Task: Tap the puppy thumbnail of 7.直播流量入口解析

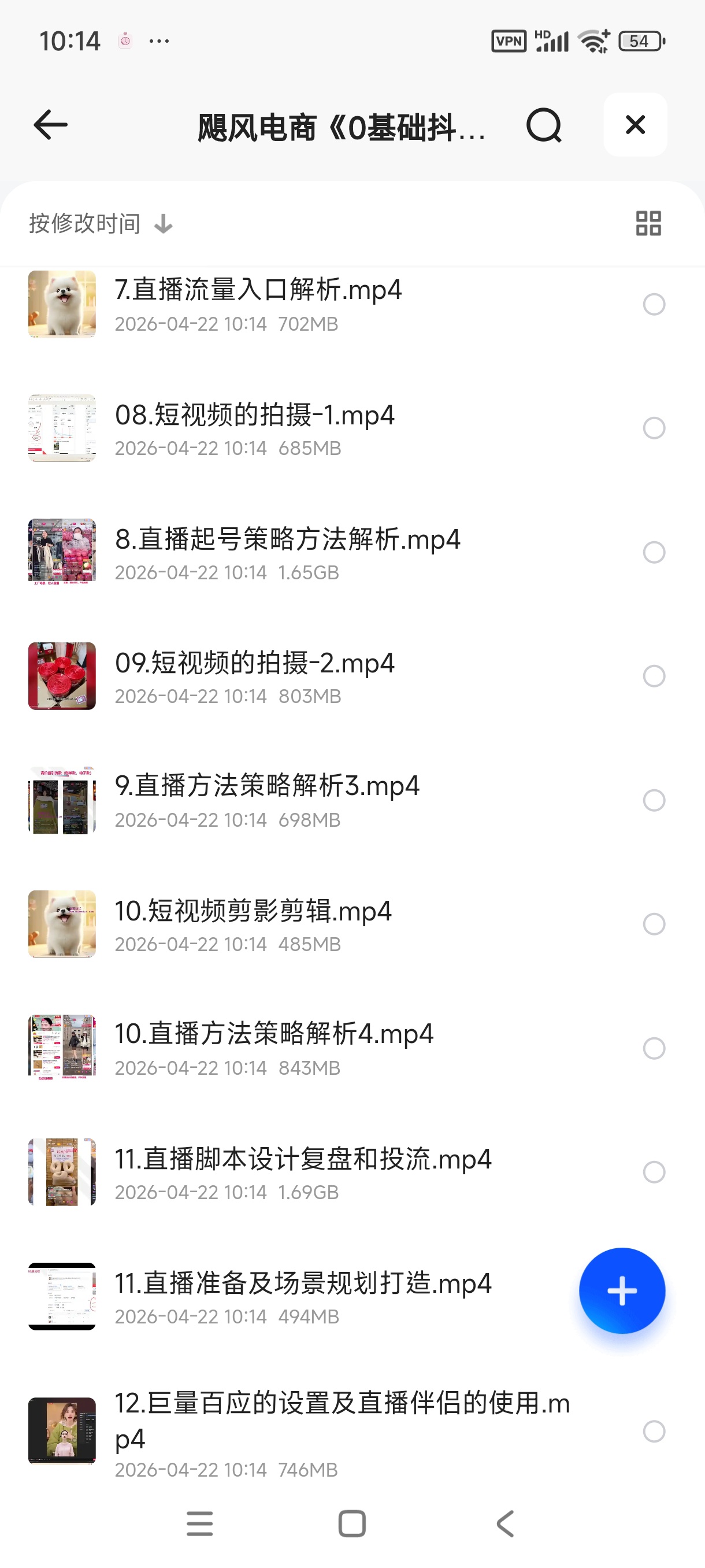Action: pos(61,304)
